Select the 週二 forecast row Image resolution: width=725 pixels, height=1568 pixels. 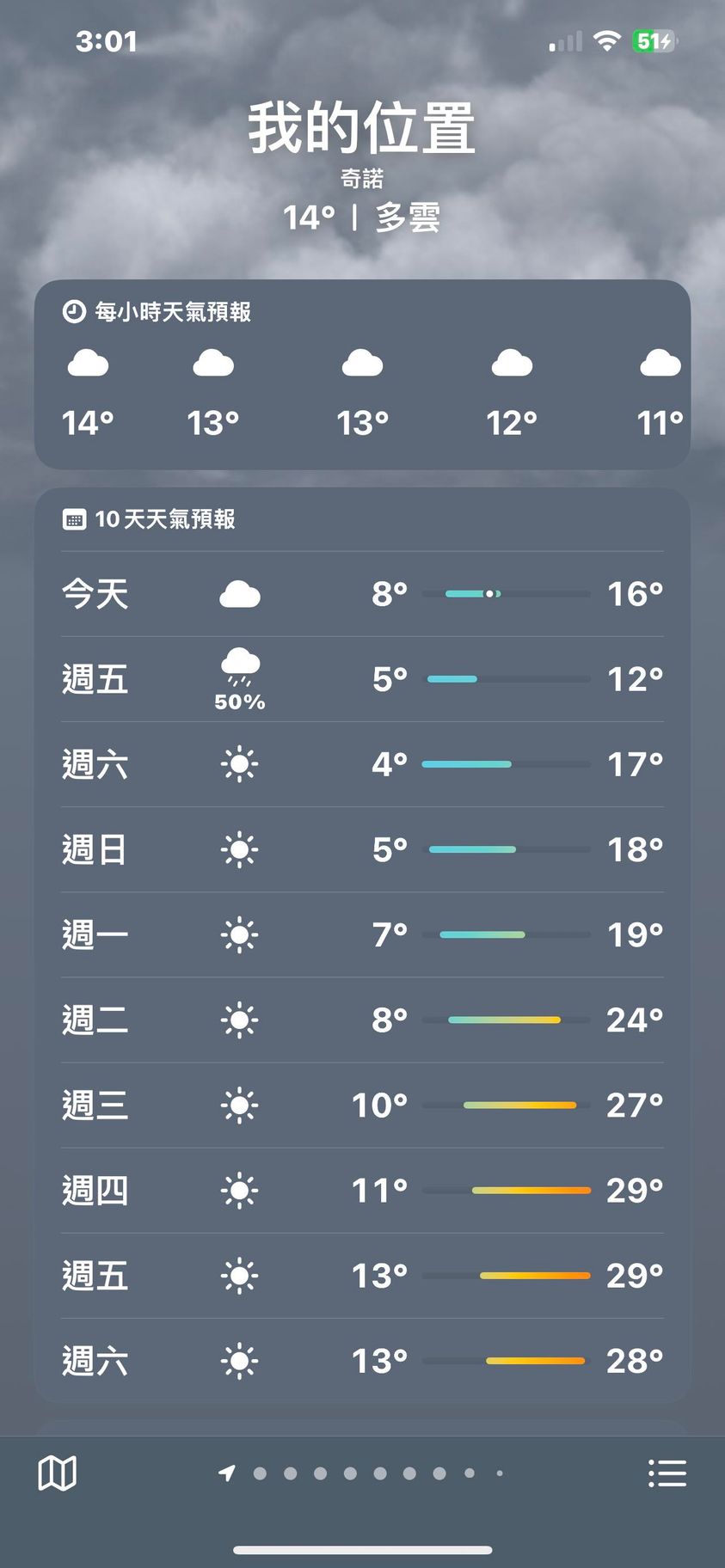click(362, 1020)
